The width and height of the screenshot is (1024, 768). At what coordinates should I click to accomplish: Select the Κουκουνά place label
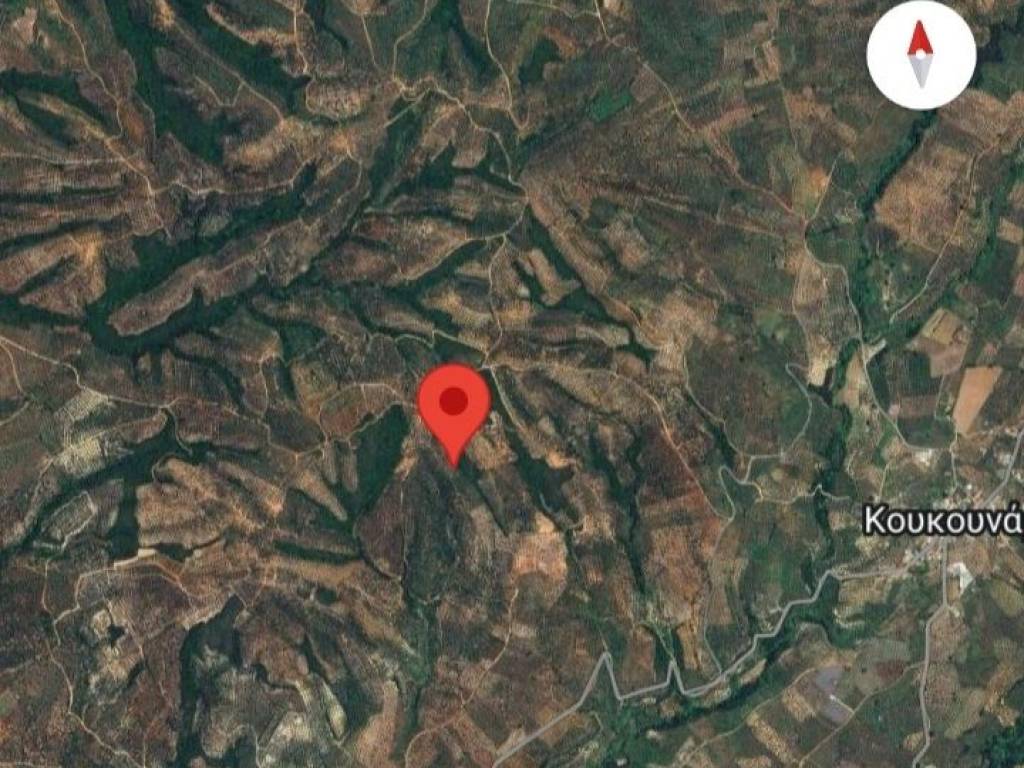click(942, 520)
